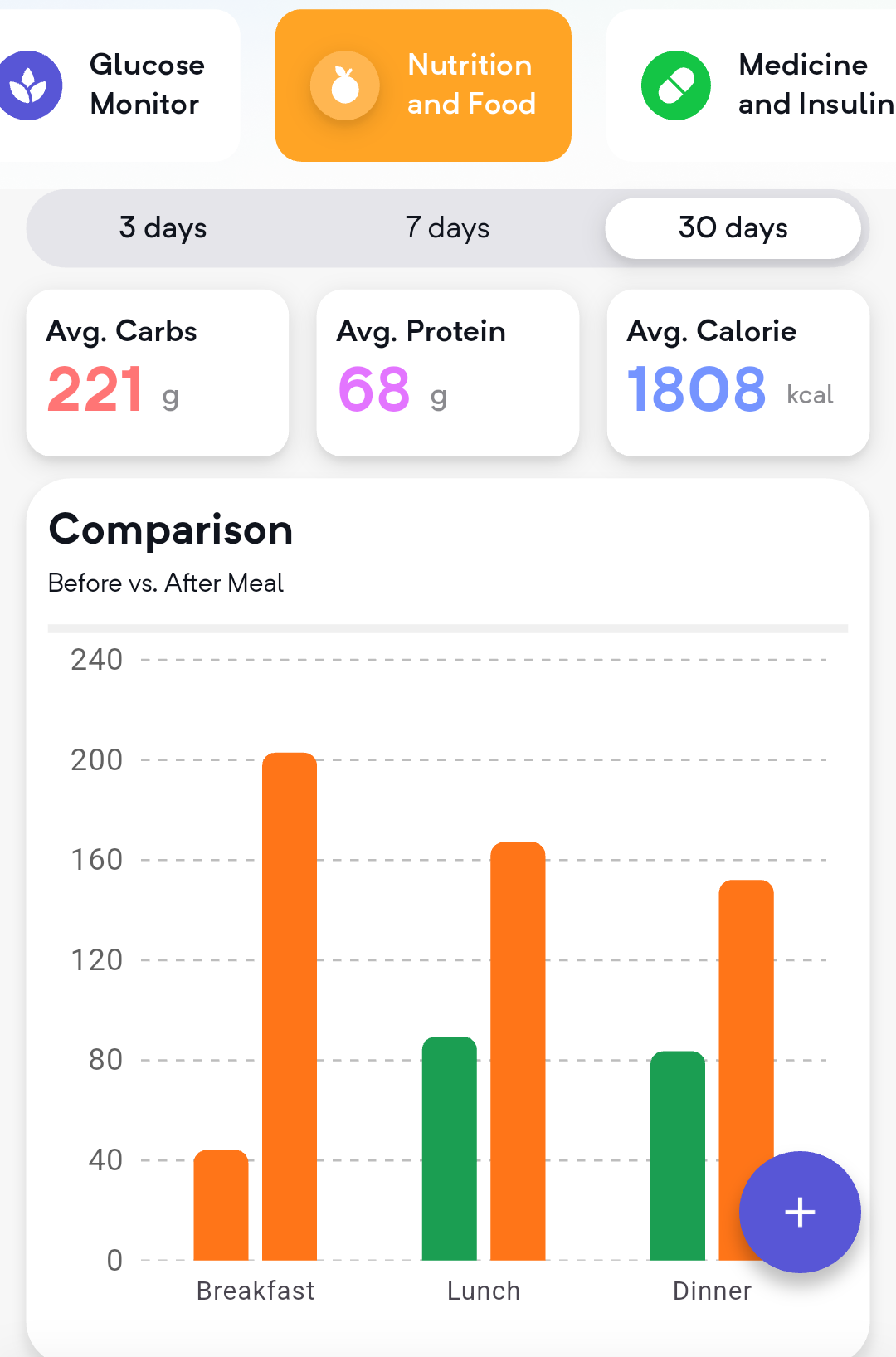View the Avg. Protein details
This screenshot has width=896, height=1357.
[x=447, y=373]
